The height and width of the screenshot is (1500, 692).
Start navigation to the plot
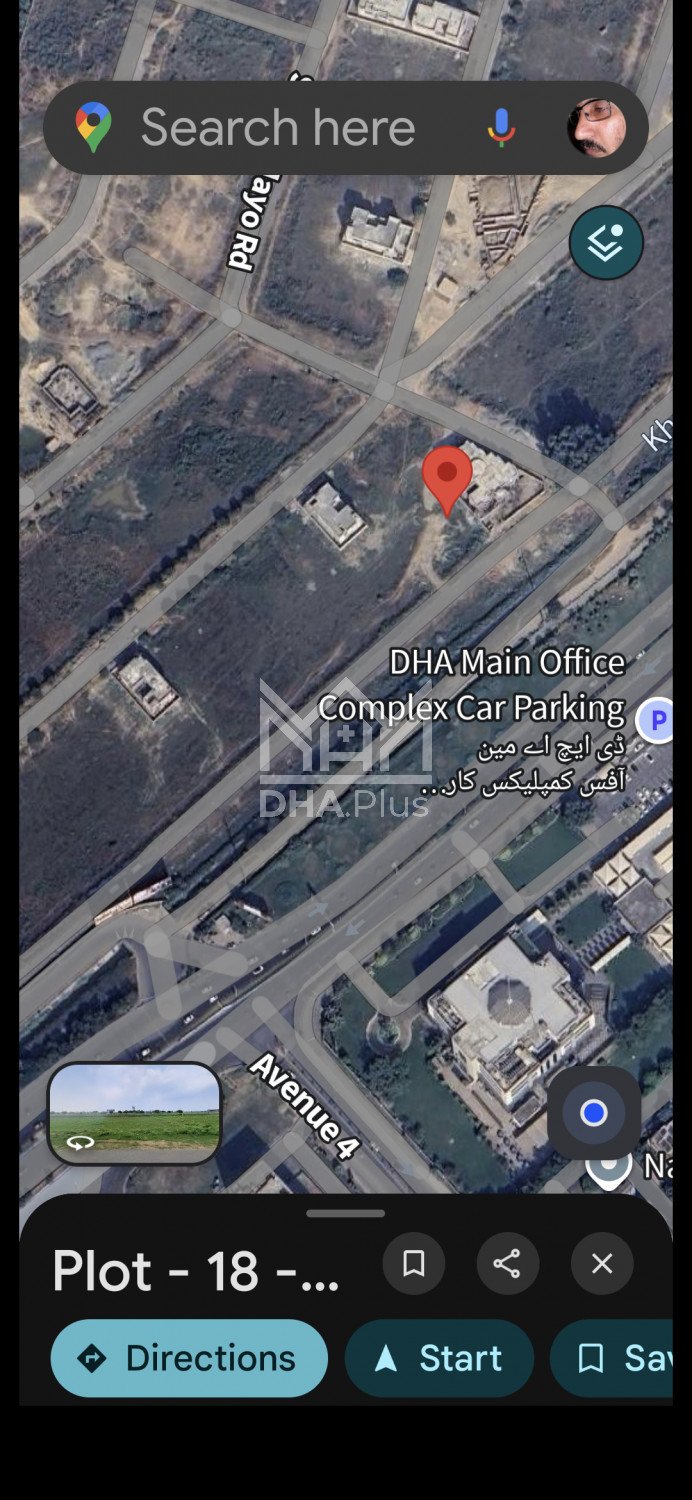pos(439,1358)
